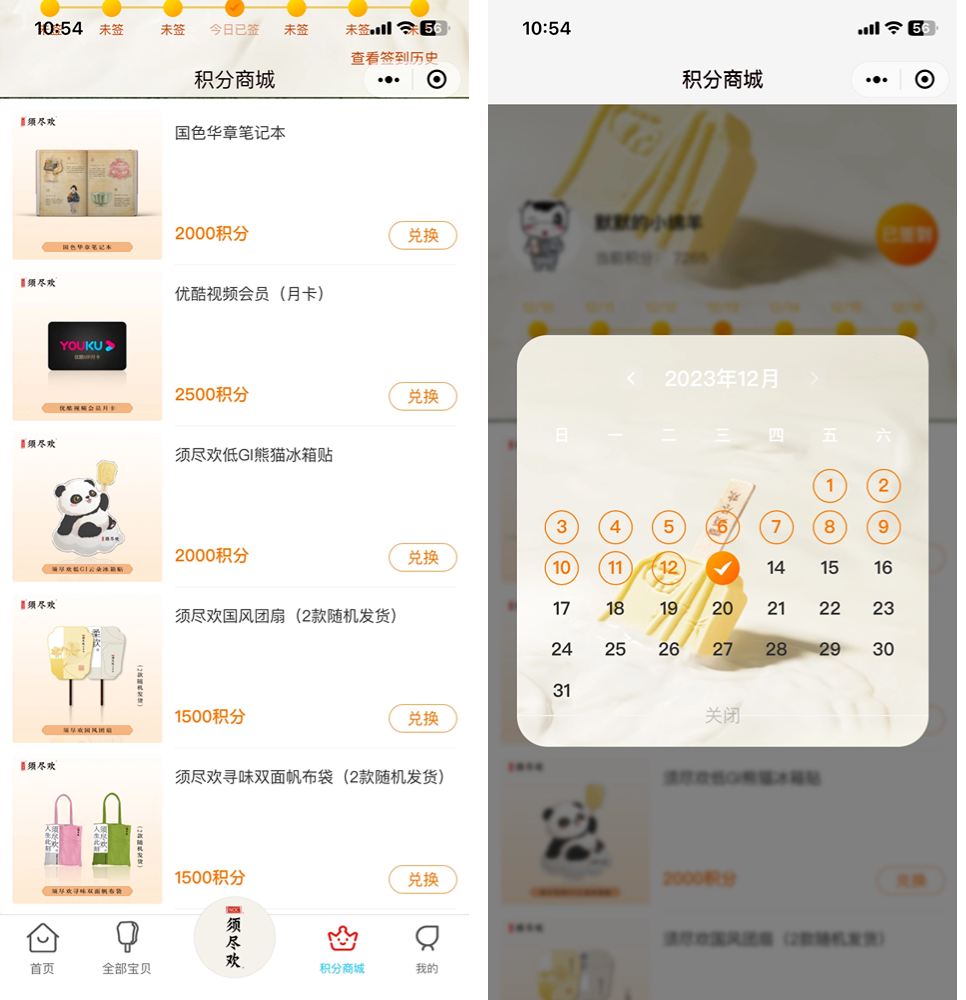Viewport: 966px width, 1000px height.
Task: Select the 积分商城 tab
Action: (x=342, y=948)
